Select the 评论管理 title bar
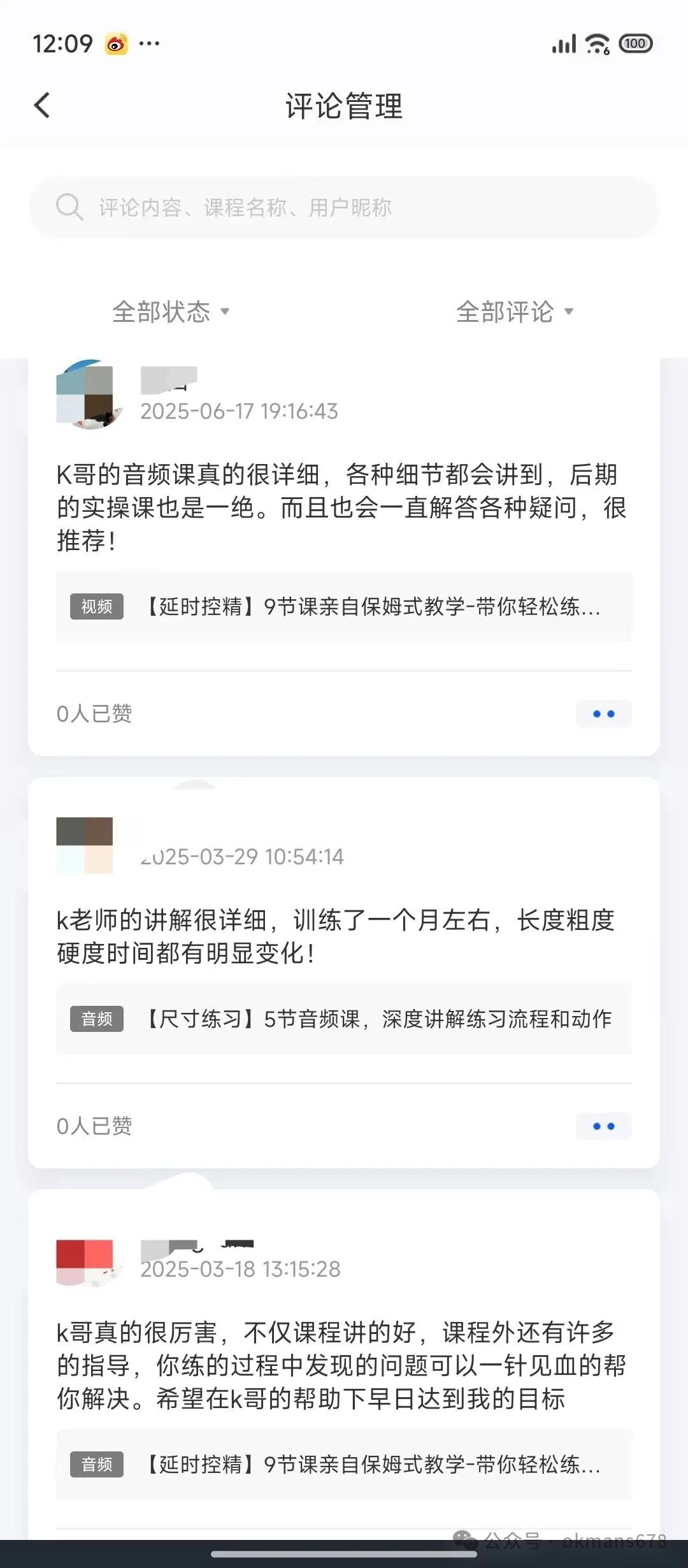The image size is (688, 1568). click(x=344, y=106)
